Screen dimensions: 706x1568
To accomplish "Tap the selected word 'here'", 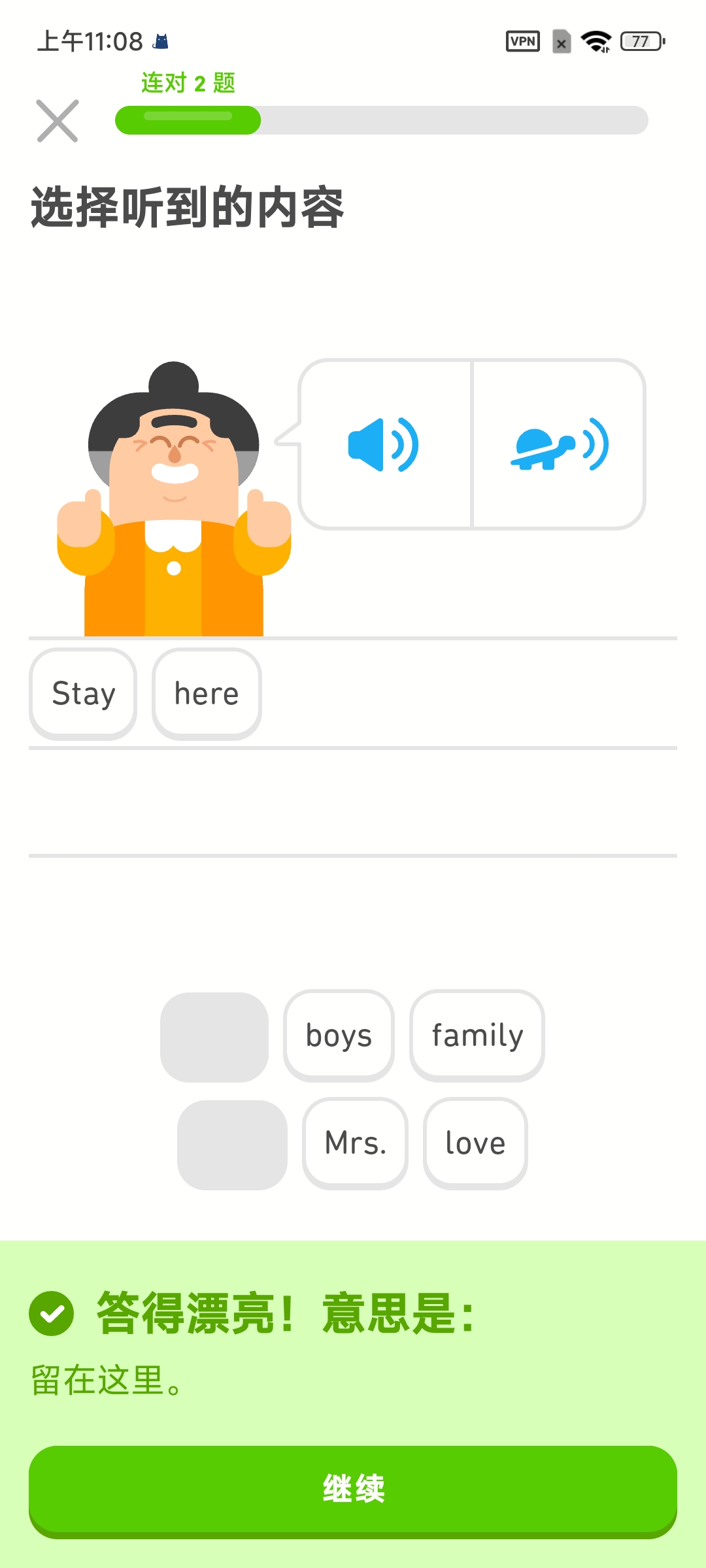I will click(207, 693).
